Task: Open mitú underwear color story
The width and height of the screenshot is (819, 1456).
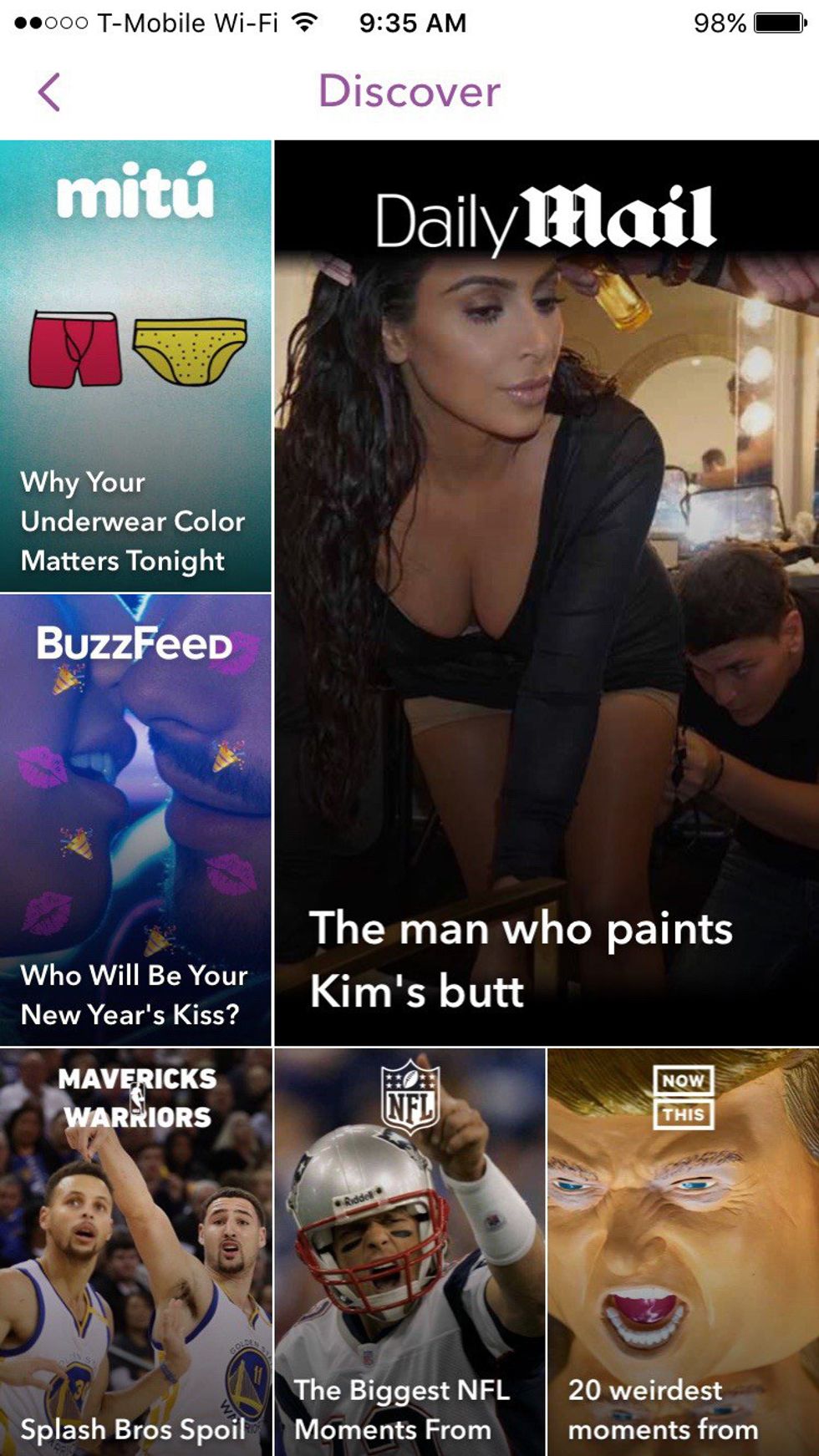Action: (135, 366)
